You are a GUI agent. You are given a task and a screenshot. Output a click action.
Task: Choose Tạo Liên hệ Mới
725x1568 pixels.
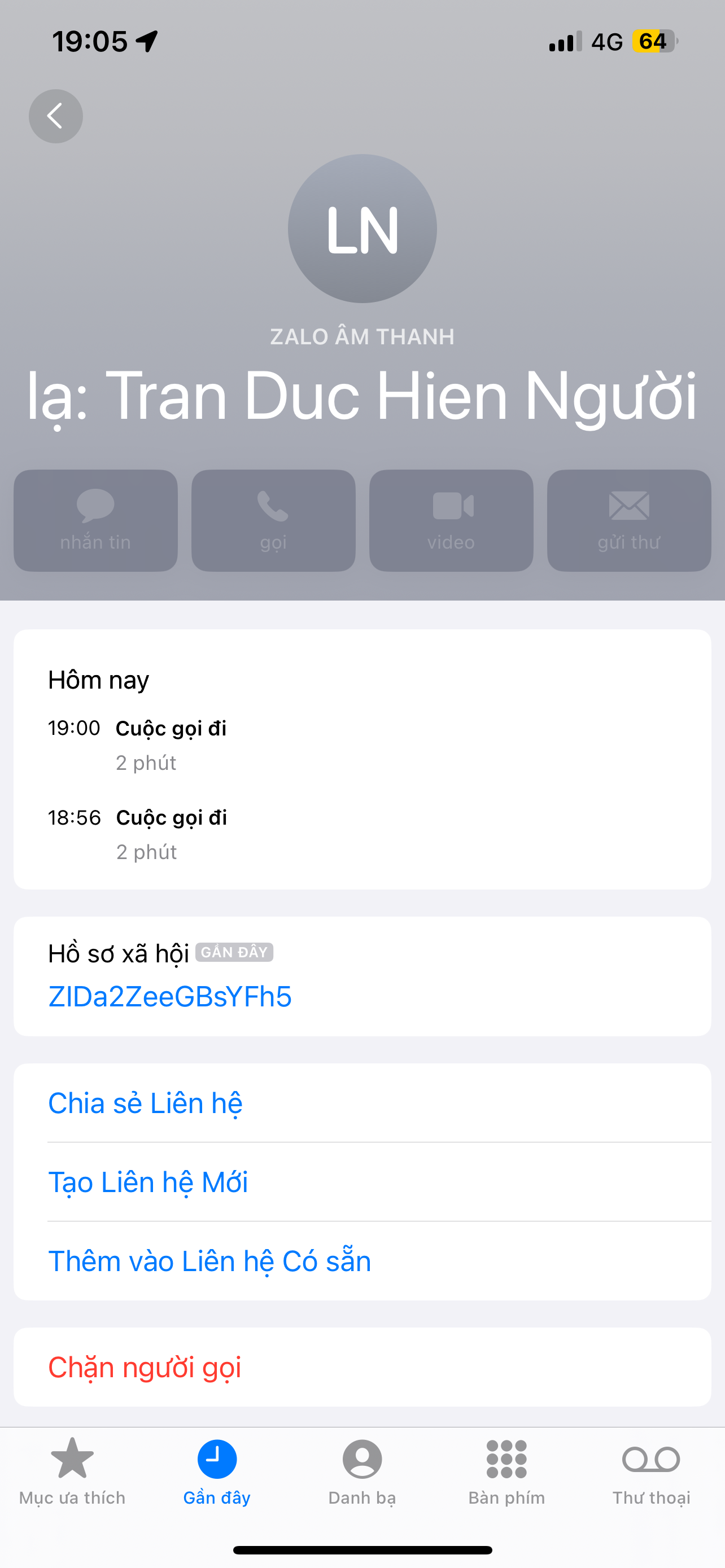coord(148,1182)
